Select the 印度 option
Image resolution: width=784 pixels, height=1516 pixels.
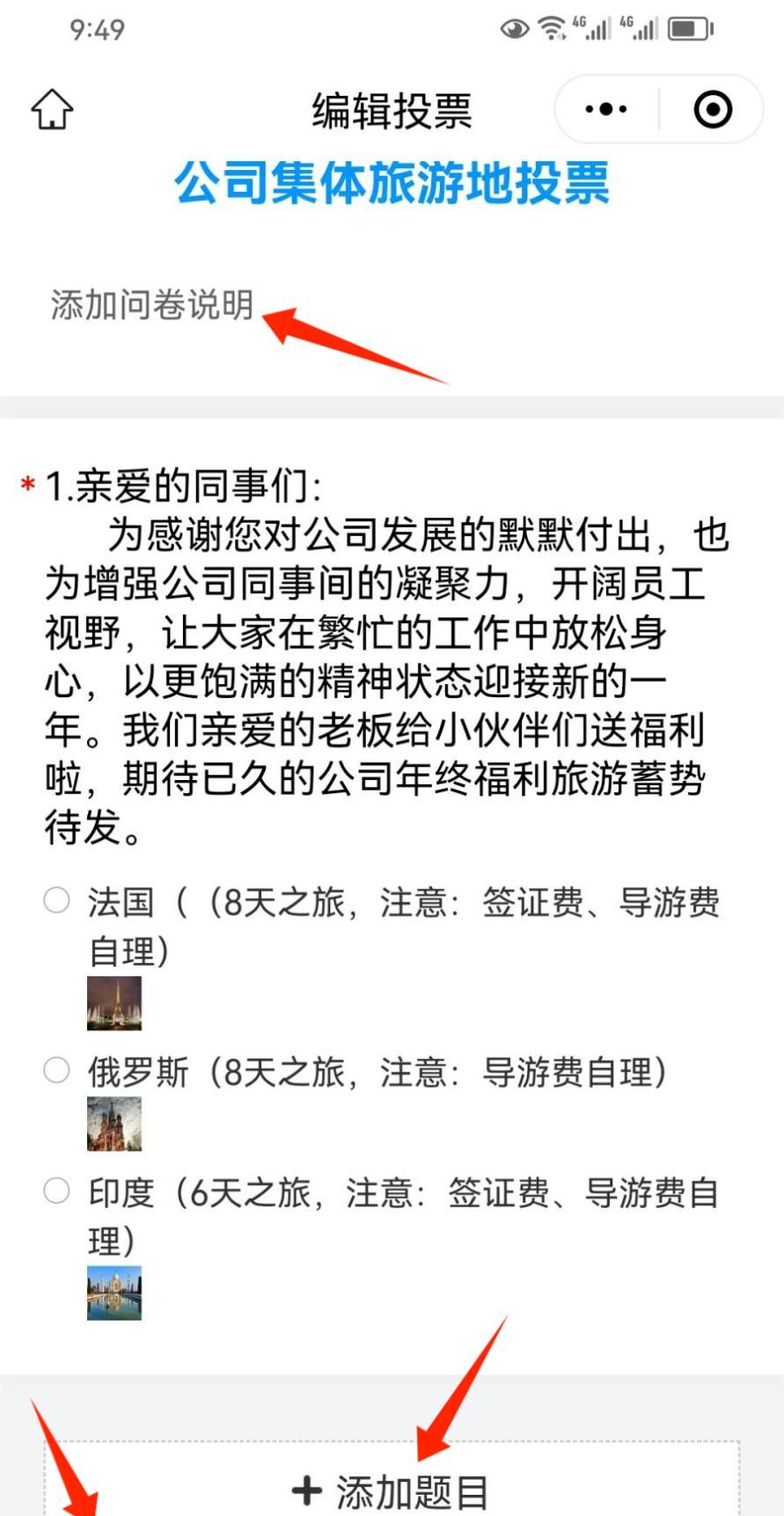[57, 1190]
